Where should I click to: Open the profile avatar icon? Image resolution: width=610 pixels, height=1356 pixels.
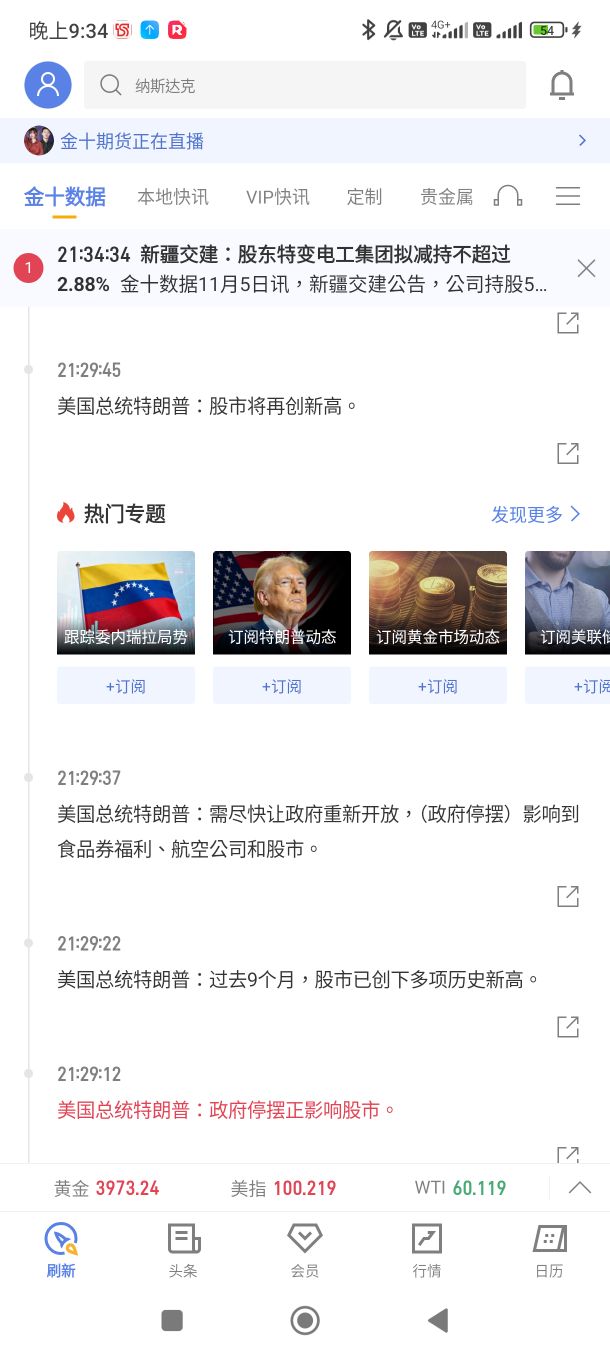coord(48,85)
